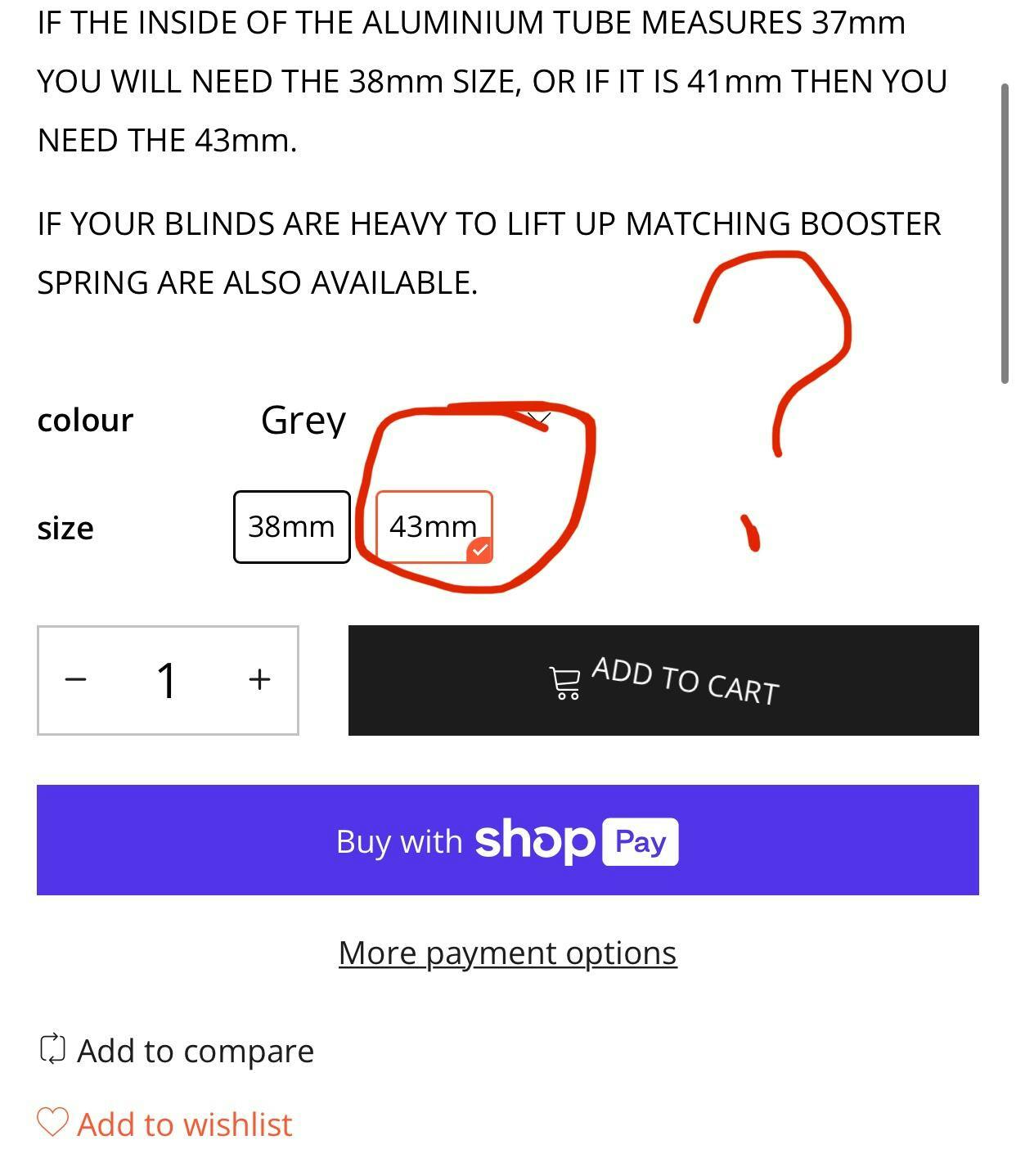
Task: Save this product to wishlist
Action: pos(165,1124)
